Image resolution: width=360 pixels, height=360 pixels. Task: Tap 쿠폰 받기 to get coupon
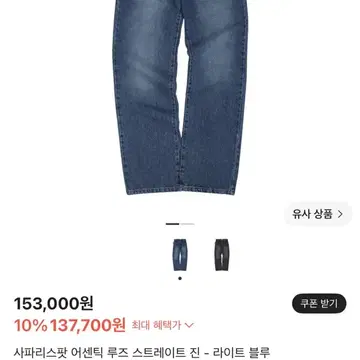point(319,303)
